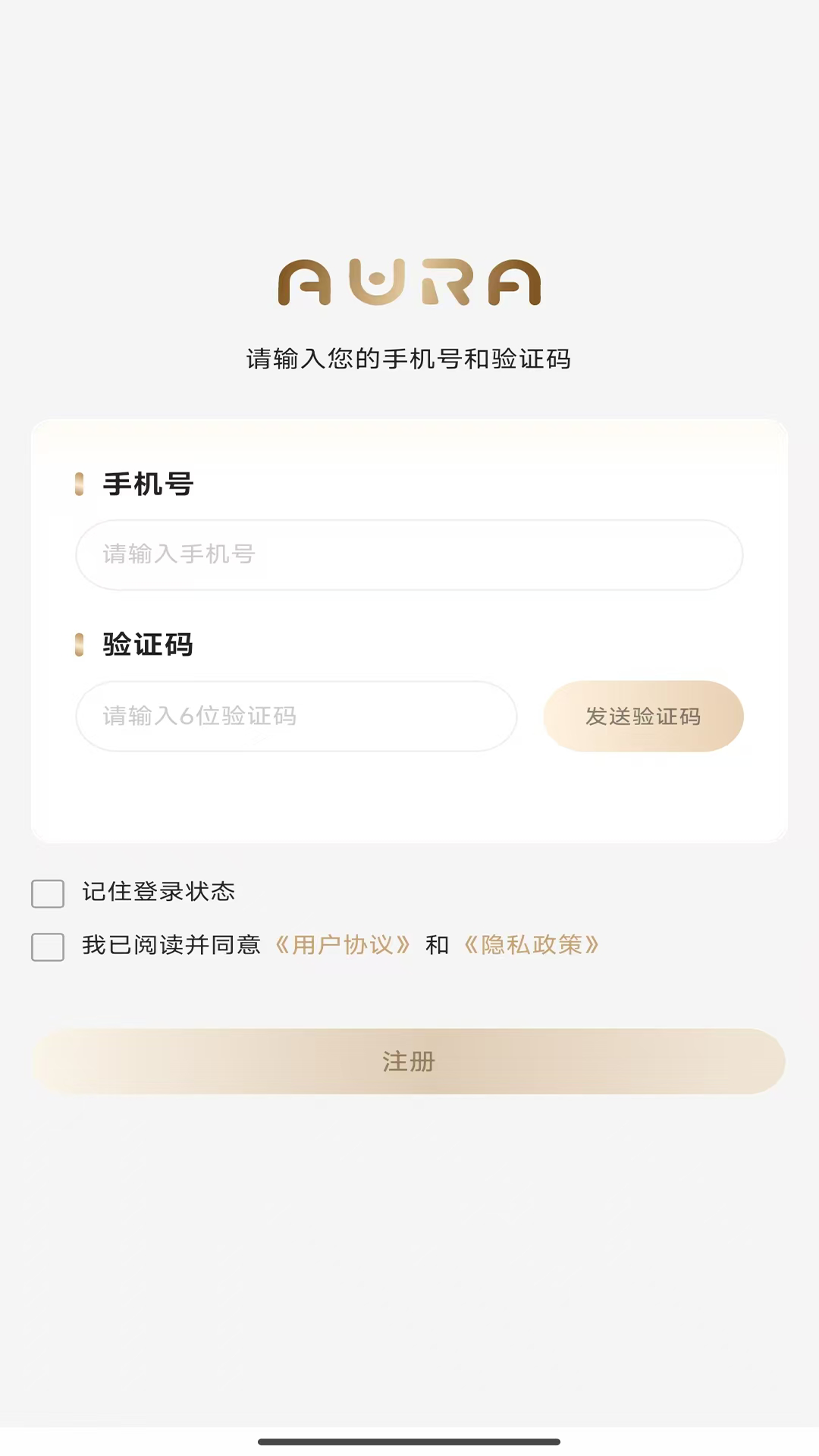This screenshot has height=1456, width=819.
Task: Tick the 我已阅读并同意 agreement checkbox
Action: pos(48,946)
